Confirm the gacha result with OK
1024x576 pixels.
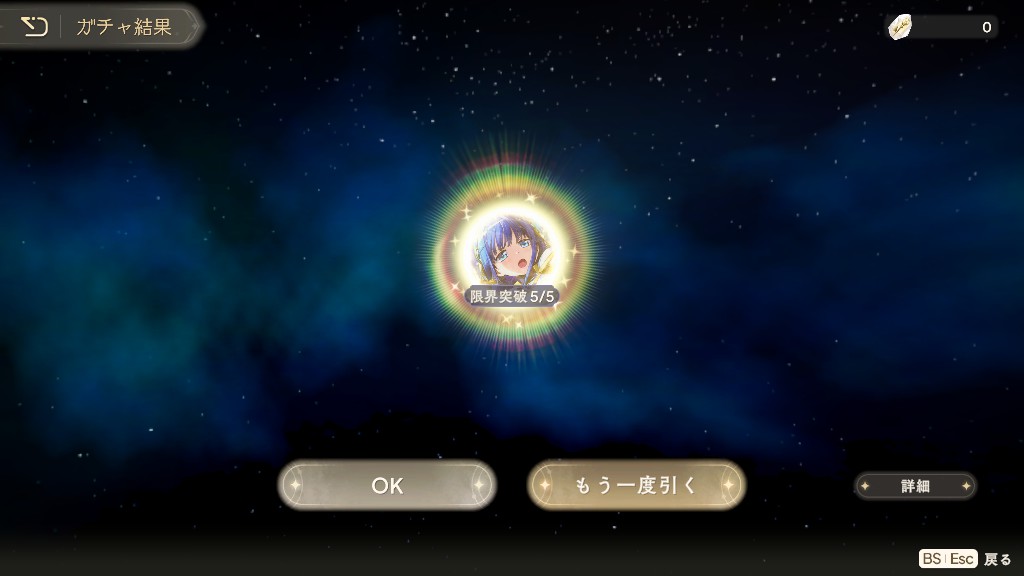pyautogui.click(x=387, y=485)
